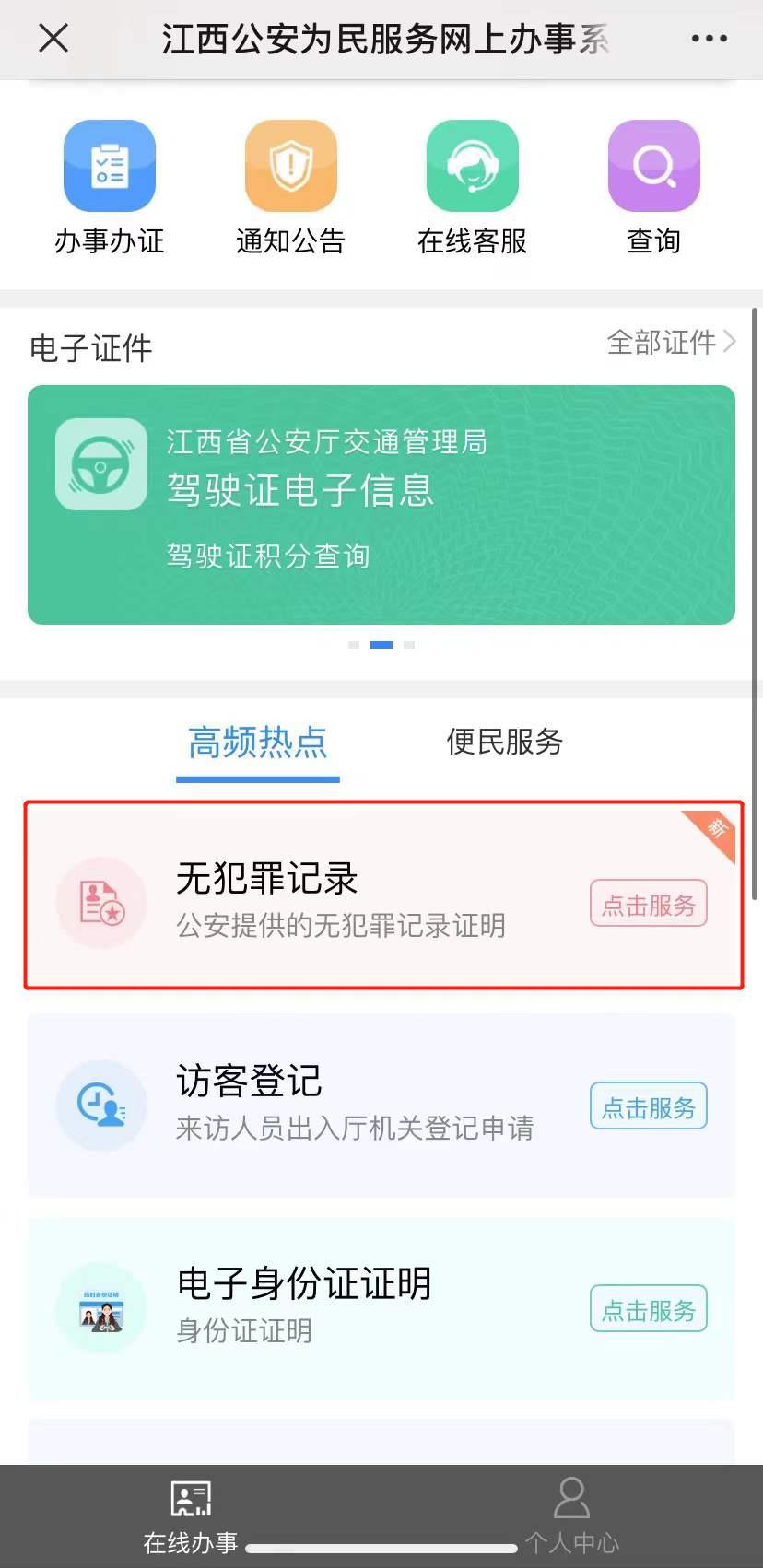Open the three-dot overflow menu

click(709, 39)
